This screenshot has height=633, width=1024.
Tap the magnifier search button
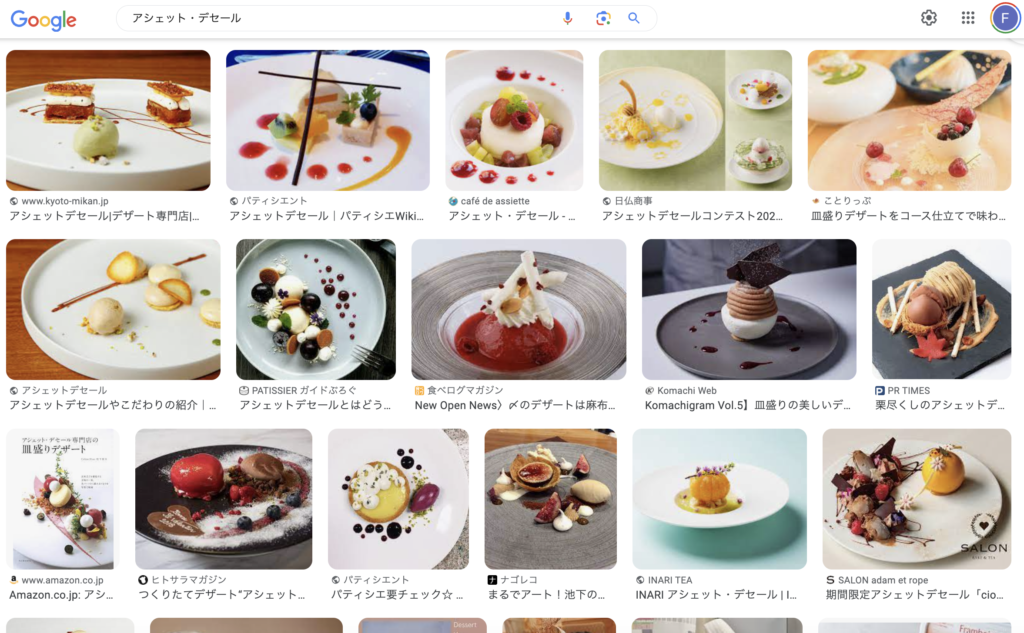634,18
